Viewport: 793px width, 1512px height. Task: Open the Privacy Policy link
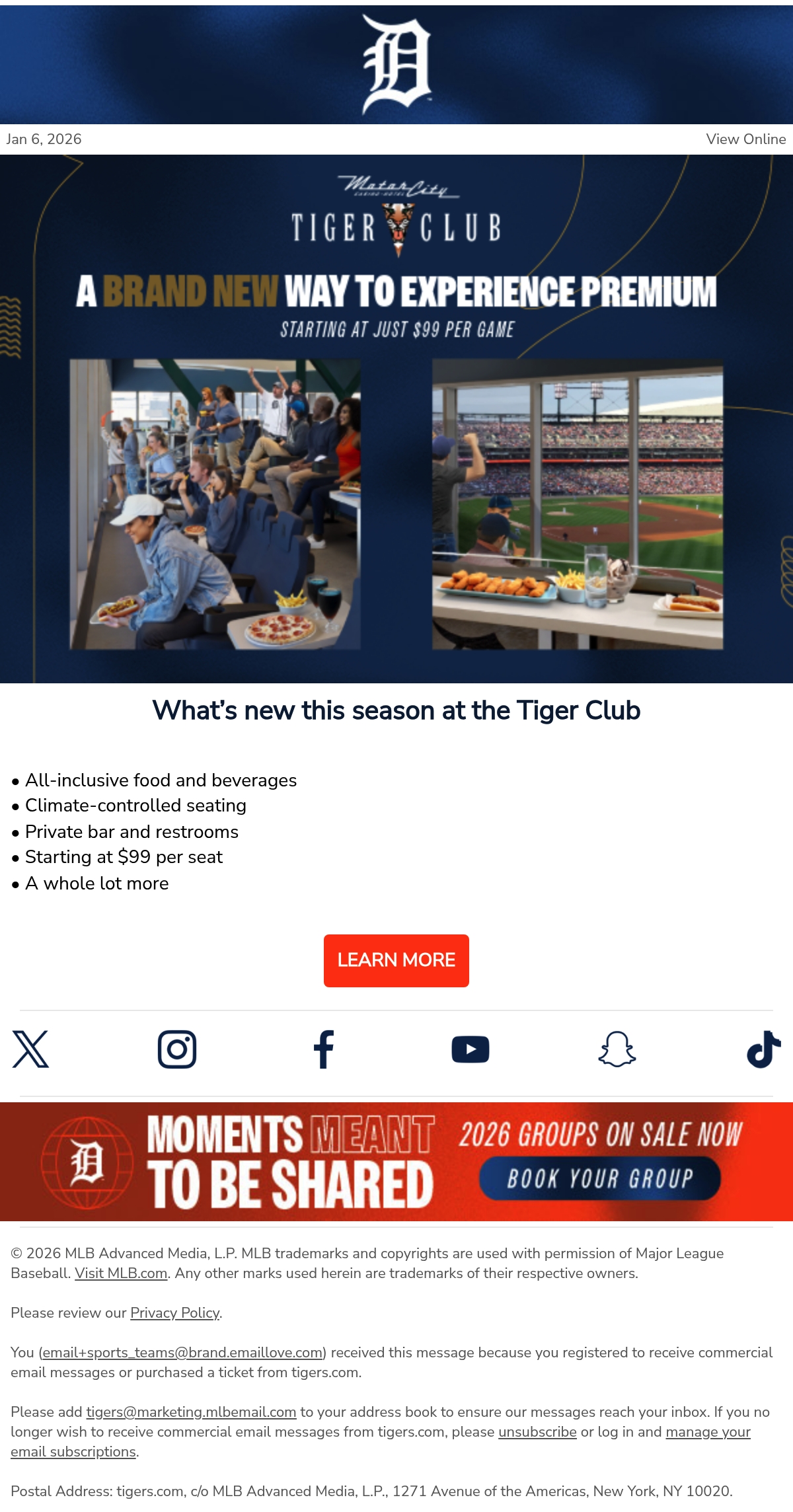coord(174,1313)
